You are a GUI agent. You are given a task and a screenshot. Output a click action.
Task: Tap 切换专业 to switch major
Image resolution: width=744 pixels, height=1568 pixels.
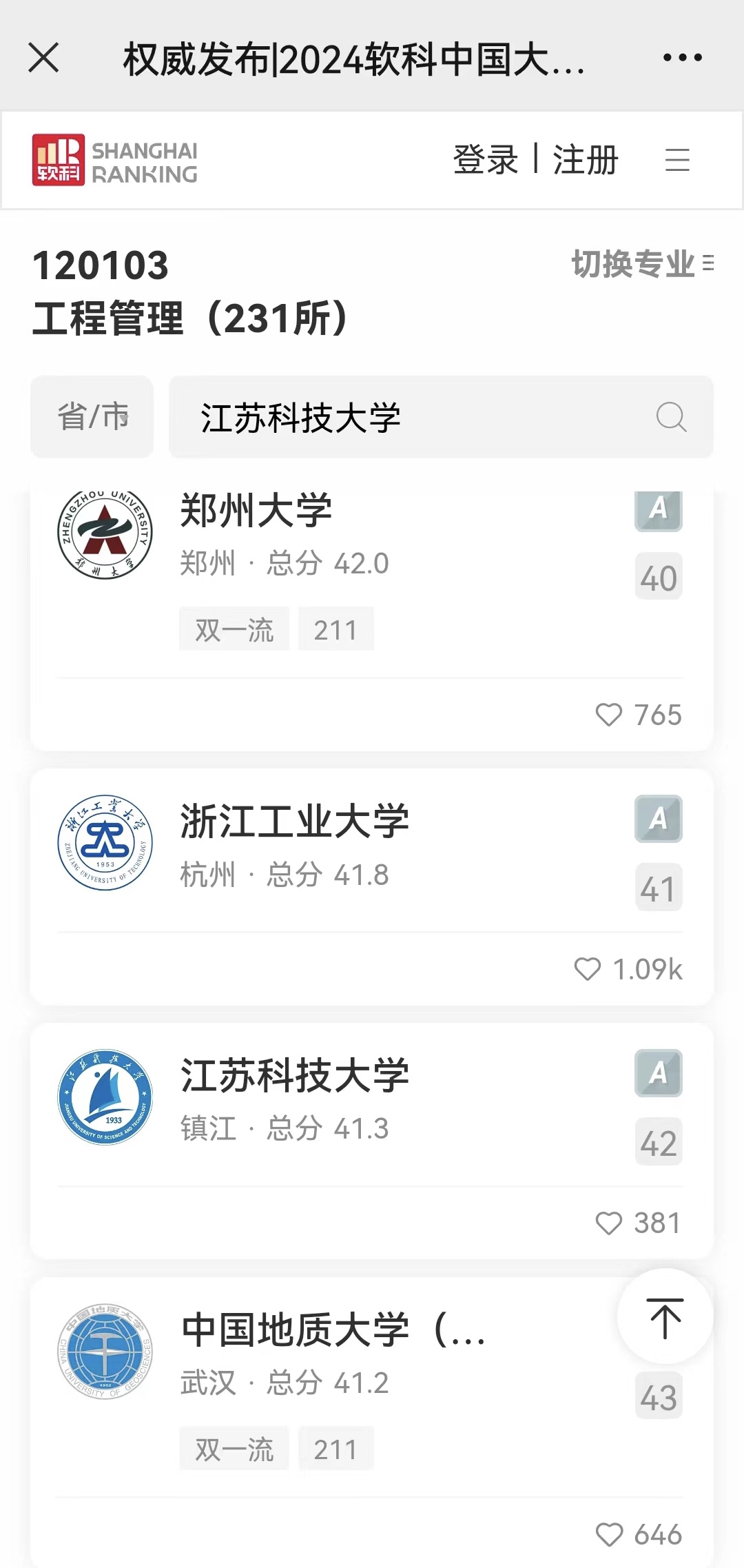click(x=642, y=263)
